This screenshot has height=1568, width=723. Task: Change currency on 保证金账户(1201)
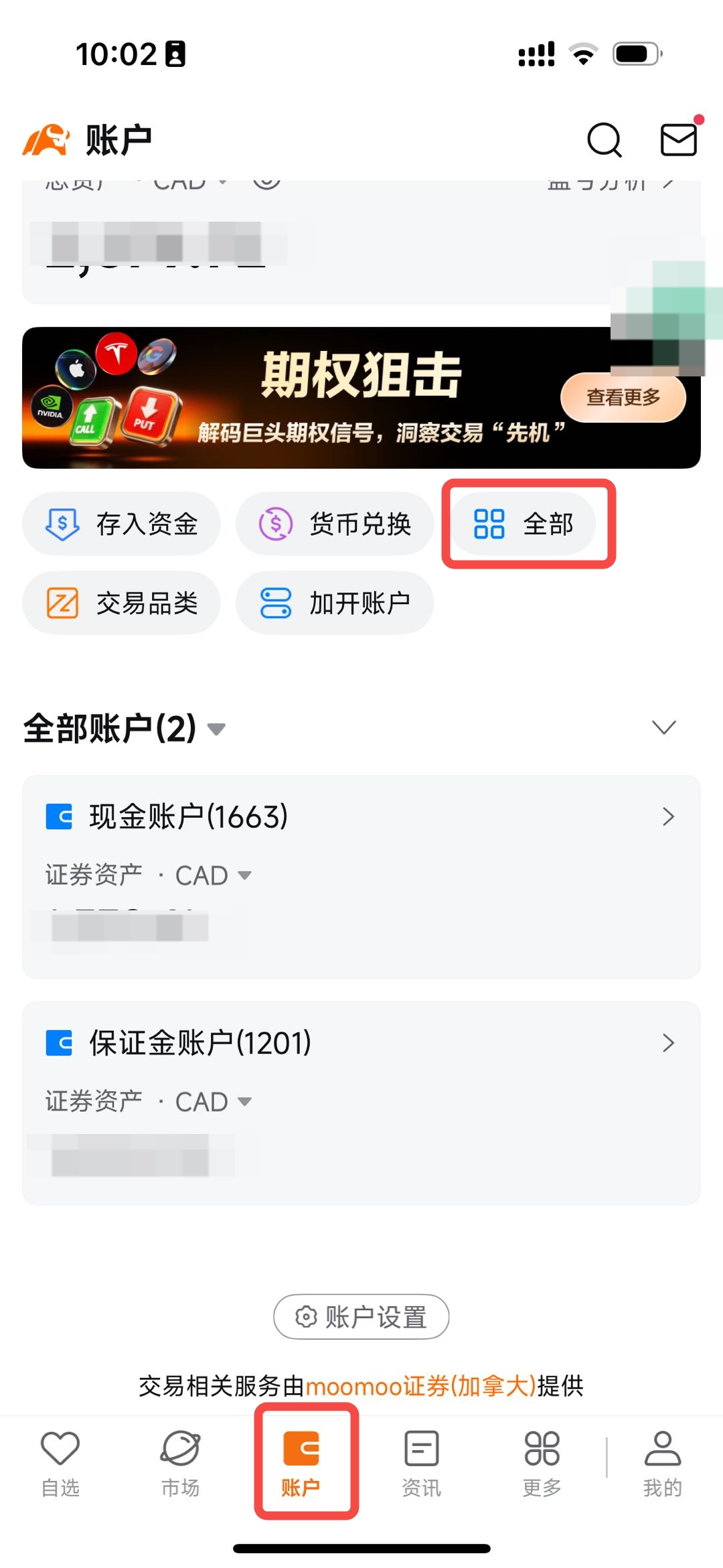click(213, 1102)
